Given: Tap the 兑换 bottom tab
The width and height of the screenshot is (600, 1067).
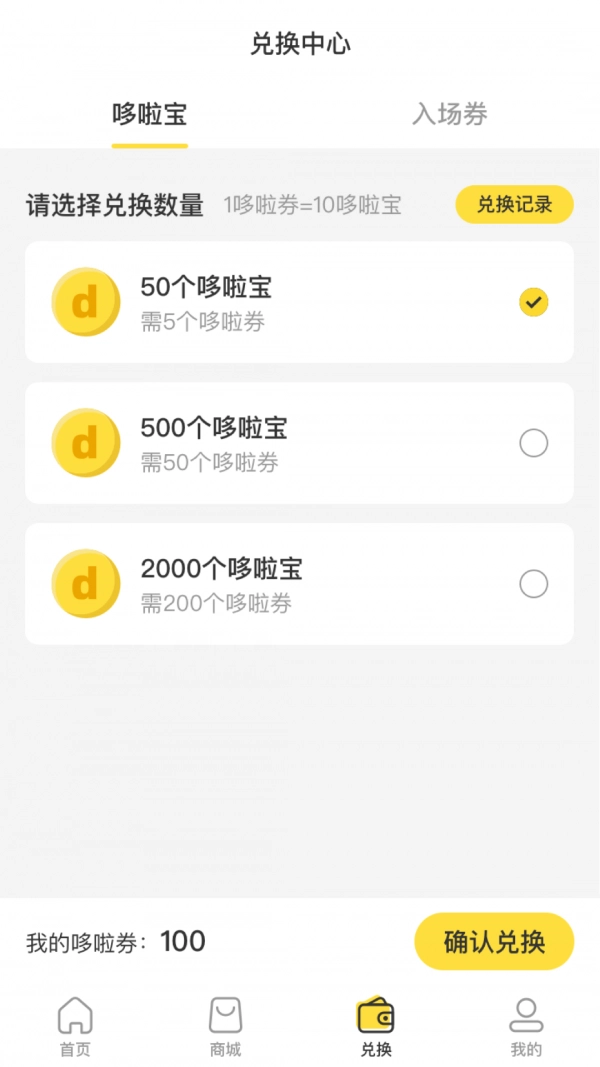Looking at the screenshot, I should [376, 1026].
